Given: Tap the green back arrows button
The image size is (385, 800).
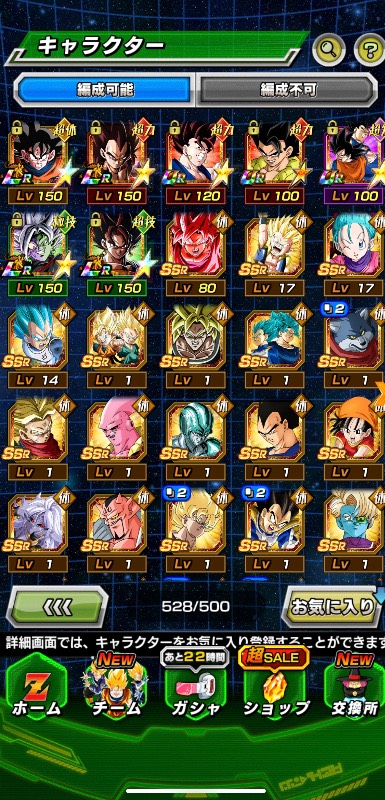Looking at the screenshot, I should click(57, 607).
